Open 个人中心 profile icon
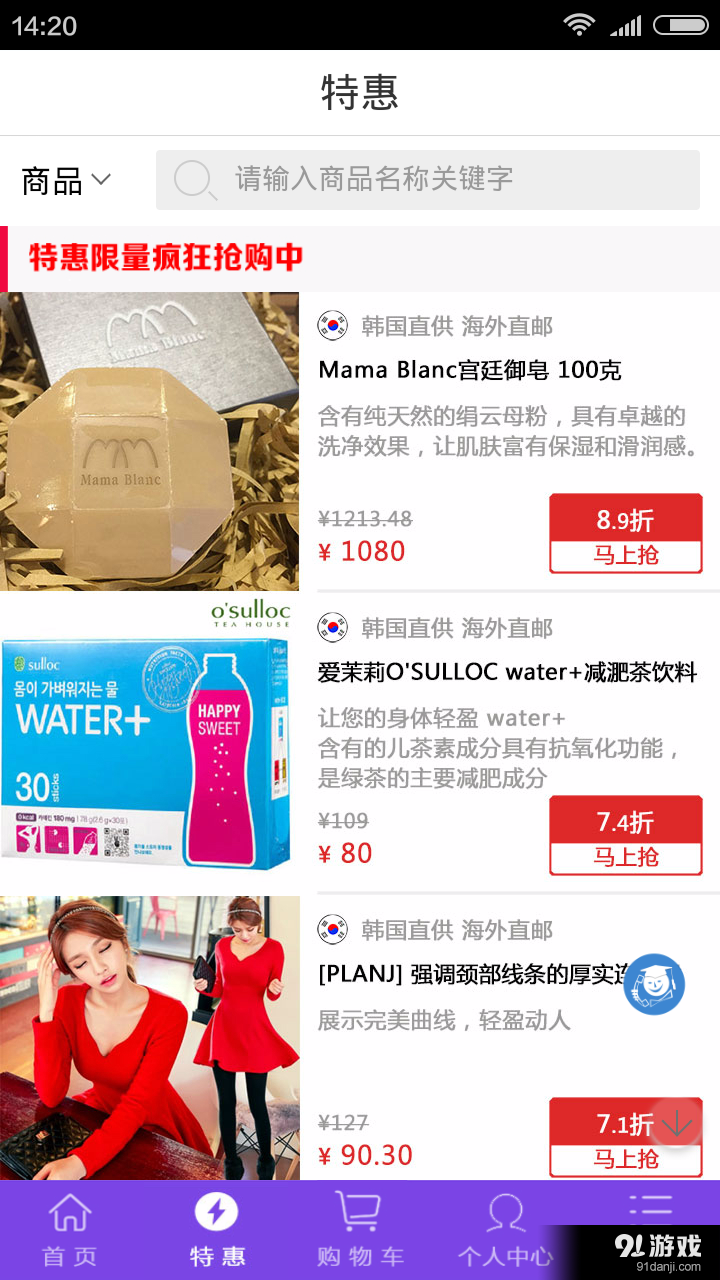 [505, 1212]
